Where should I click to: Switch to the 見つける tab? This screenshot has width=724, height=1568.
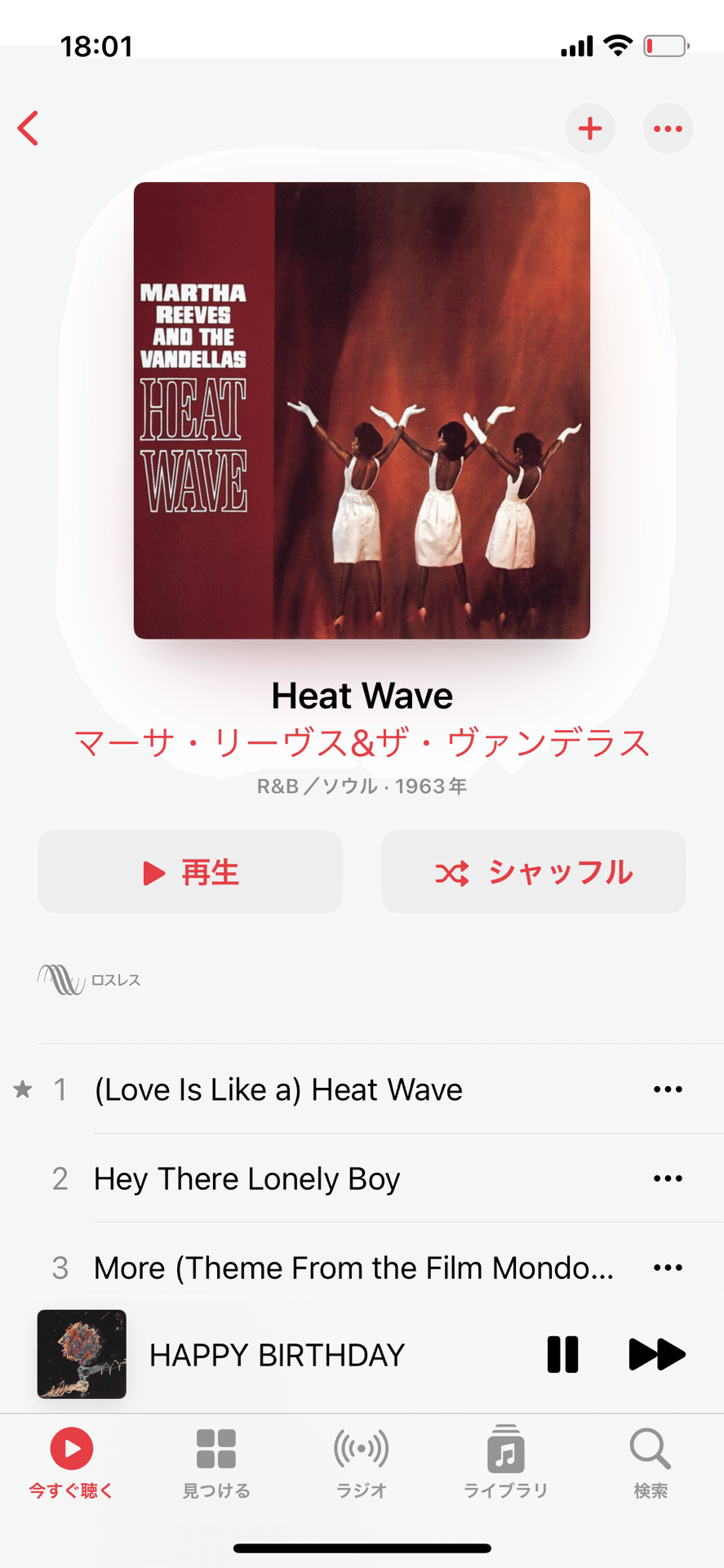216,1463
